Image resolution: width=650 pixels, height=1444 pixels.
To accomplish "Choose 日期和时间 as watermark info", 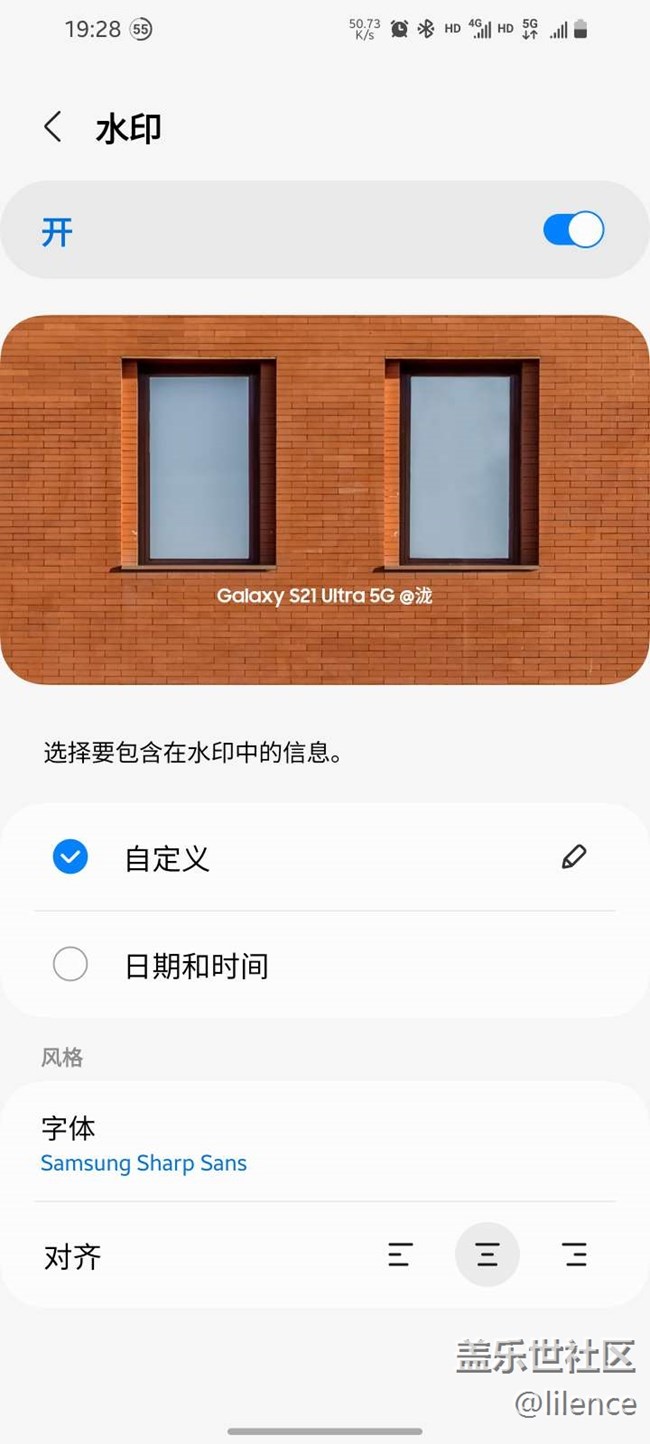I will coord(70,965).
